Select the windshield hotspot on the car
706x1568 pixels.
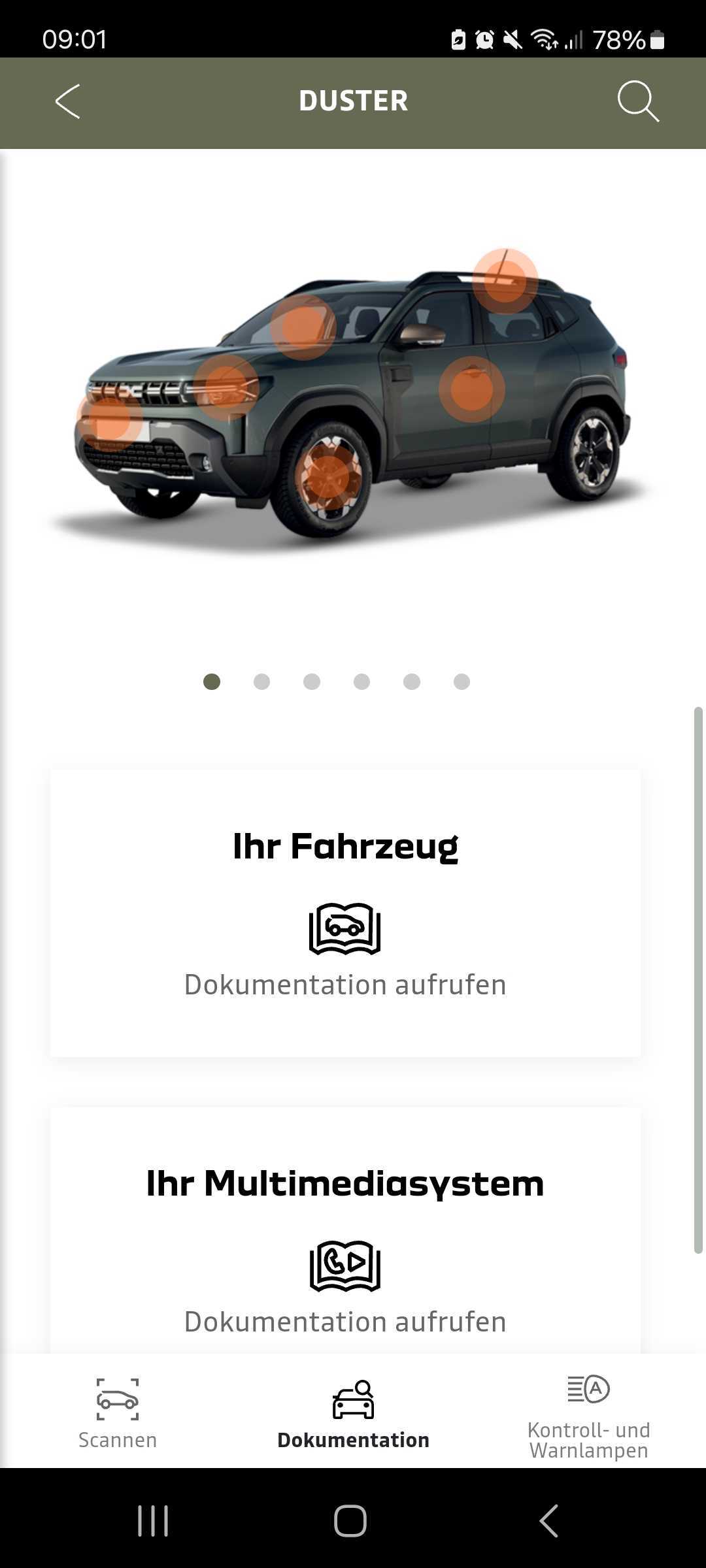point(303,327)
